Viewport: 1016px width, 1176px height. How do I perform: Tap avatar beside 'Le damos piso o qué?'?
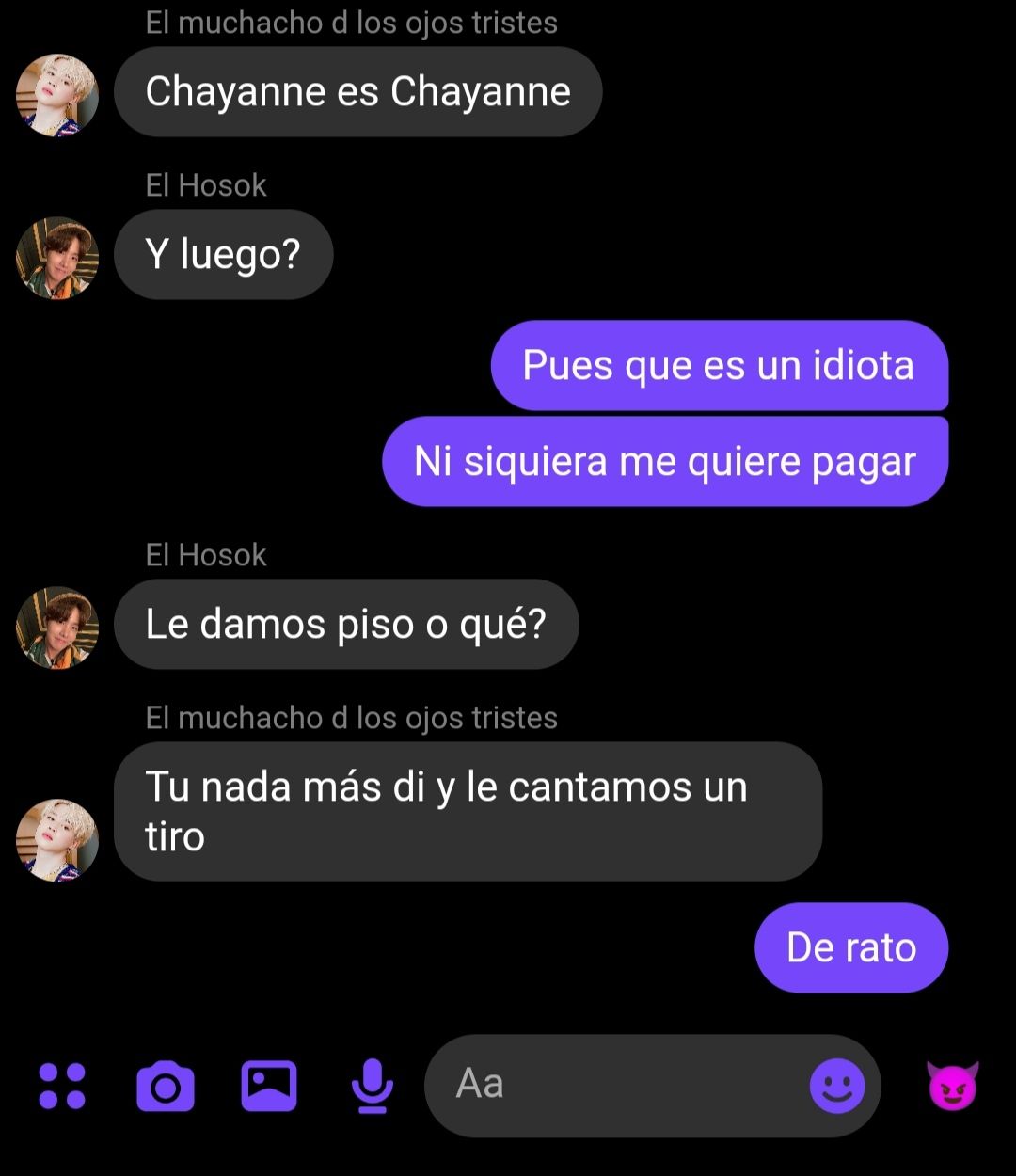[x=57, y=628]
